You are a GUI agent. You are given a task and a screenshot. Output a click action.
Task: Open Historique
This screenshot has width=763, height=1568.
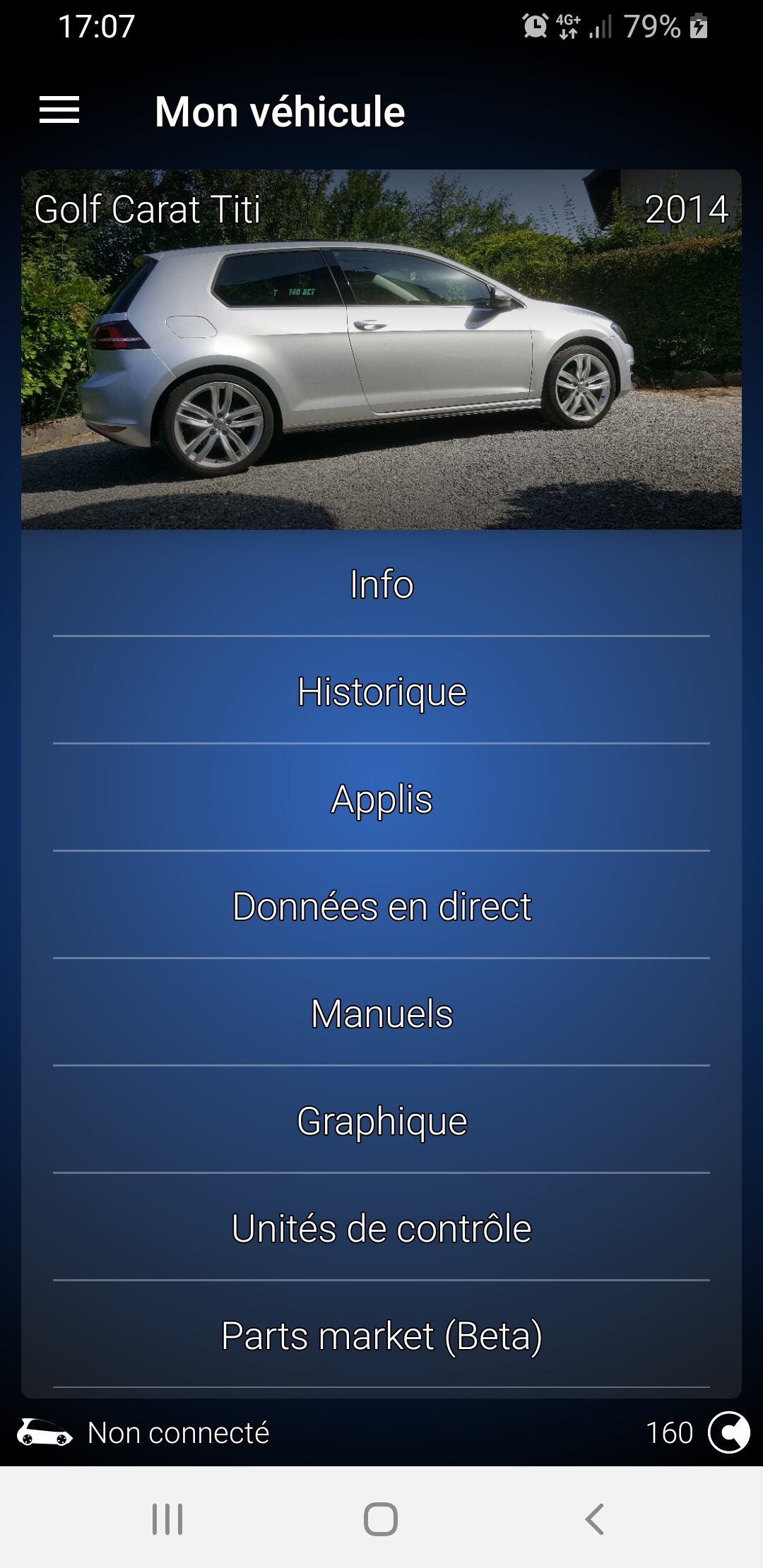point(381,691)
